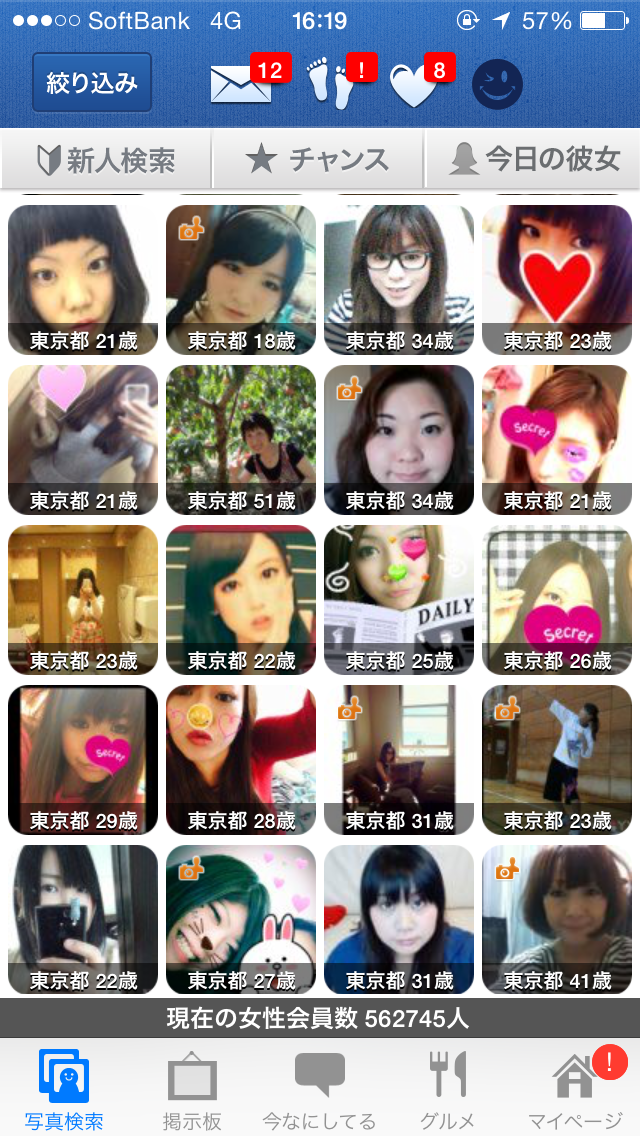The width and height of the screenshot is (640, 1136).
Task: Select the 東京都 28歳 profile
Action: coord(241,759)
